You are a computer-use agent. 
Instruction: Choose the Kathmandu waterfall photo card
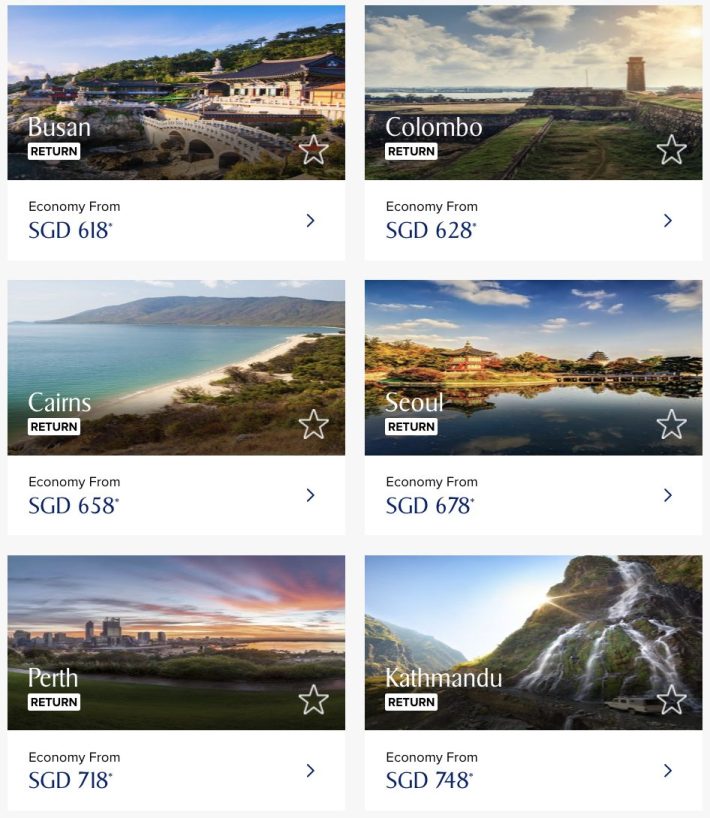tap(533, 630)
